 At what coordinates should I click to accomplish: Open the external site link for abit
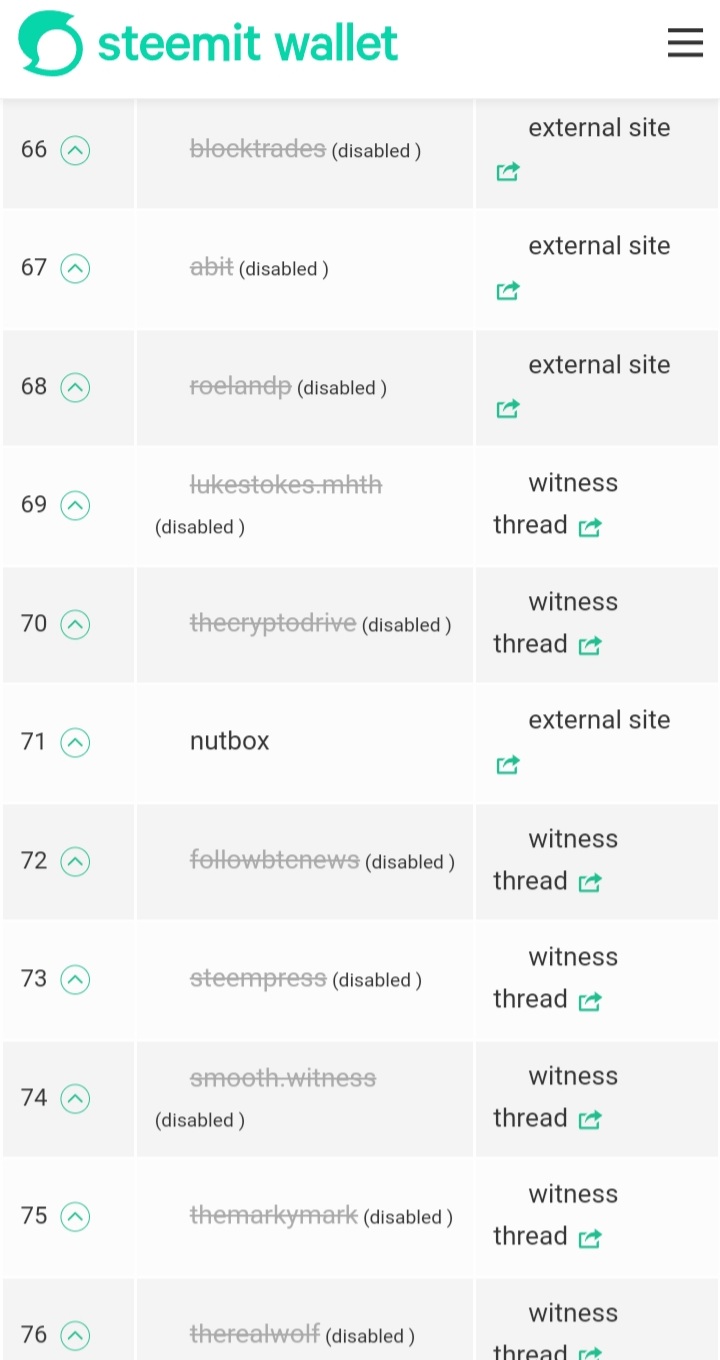508,291
